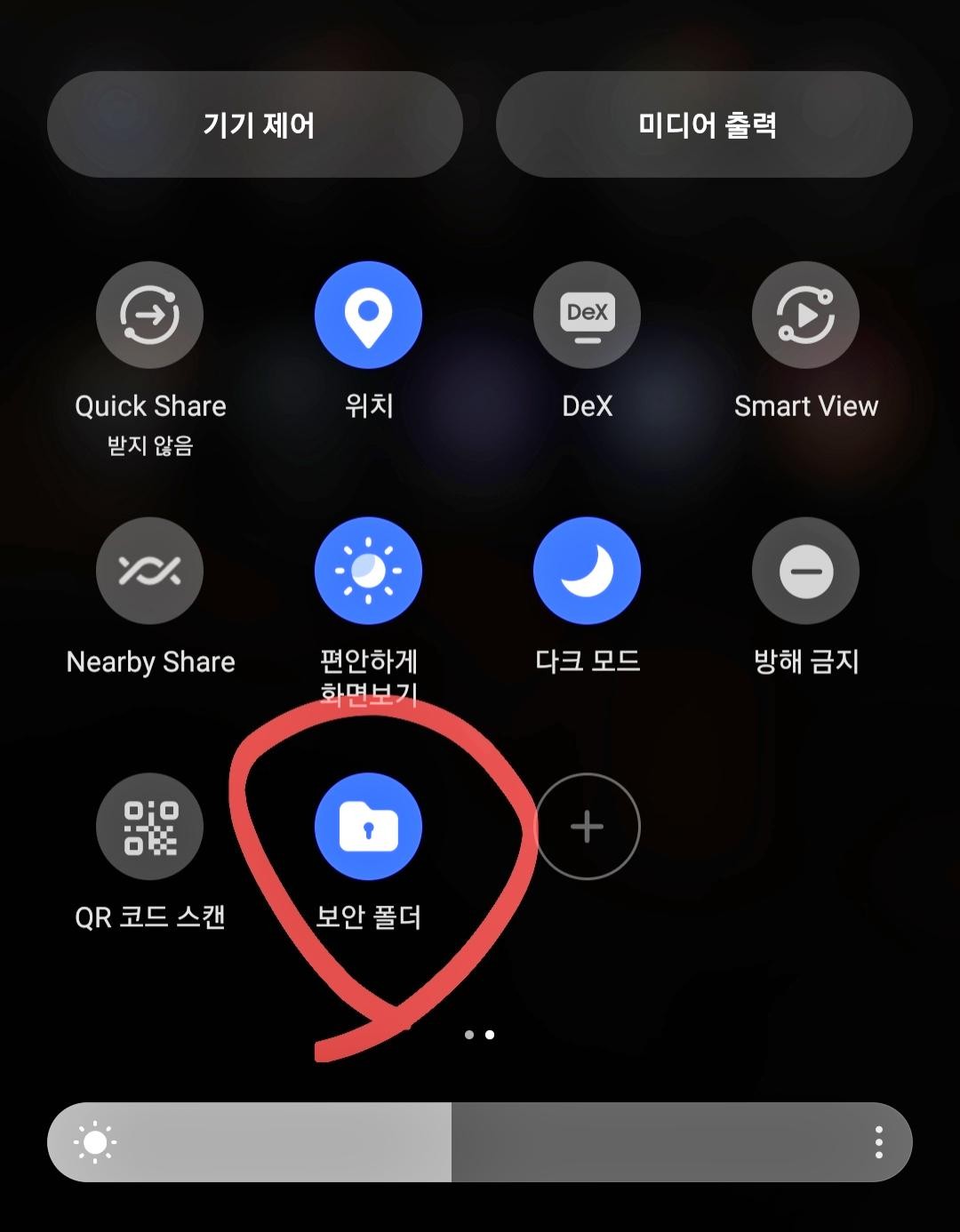
Task: Turn off the 위치 location toggle
Action: (368, 315)
